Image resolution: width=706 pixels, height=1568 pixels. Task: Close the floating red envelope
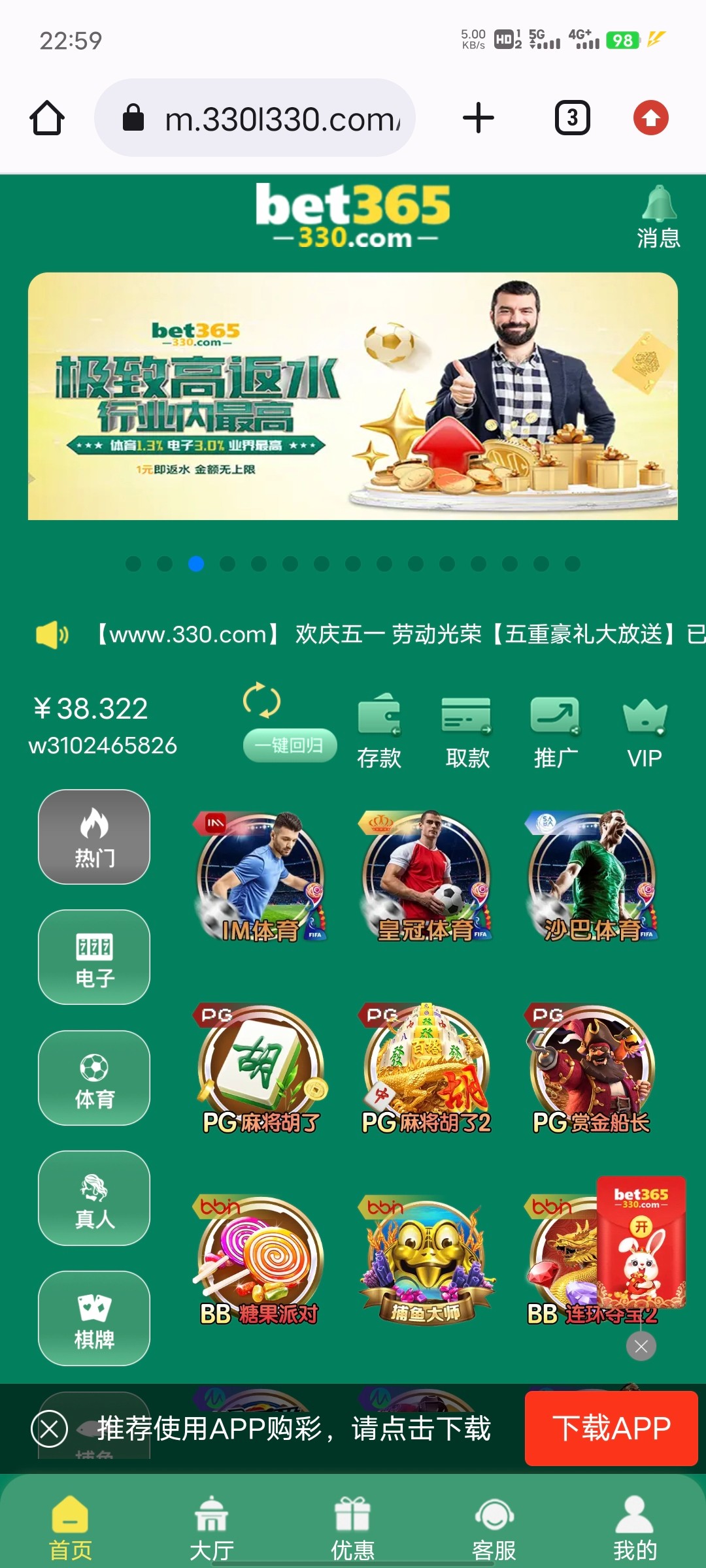(x=641, y=1346)
